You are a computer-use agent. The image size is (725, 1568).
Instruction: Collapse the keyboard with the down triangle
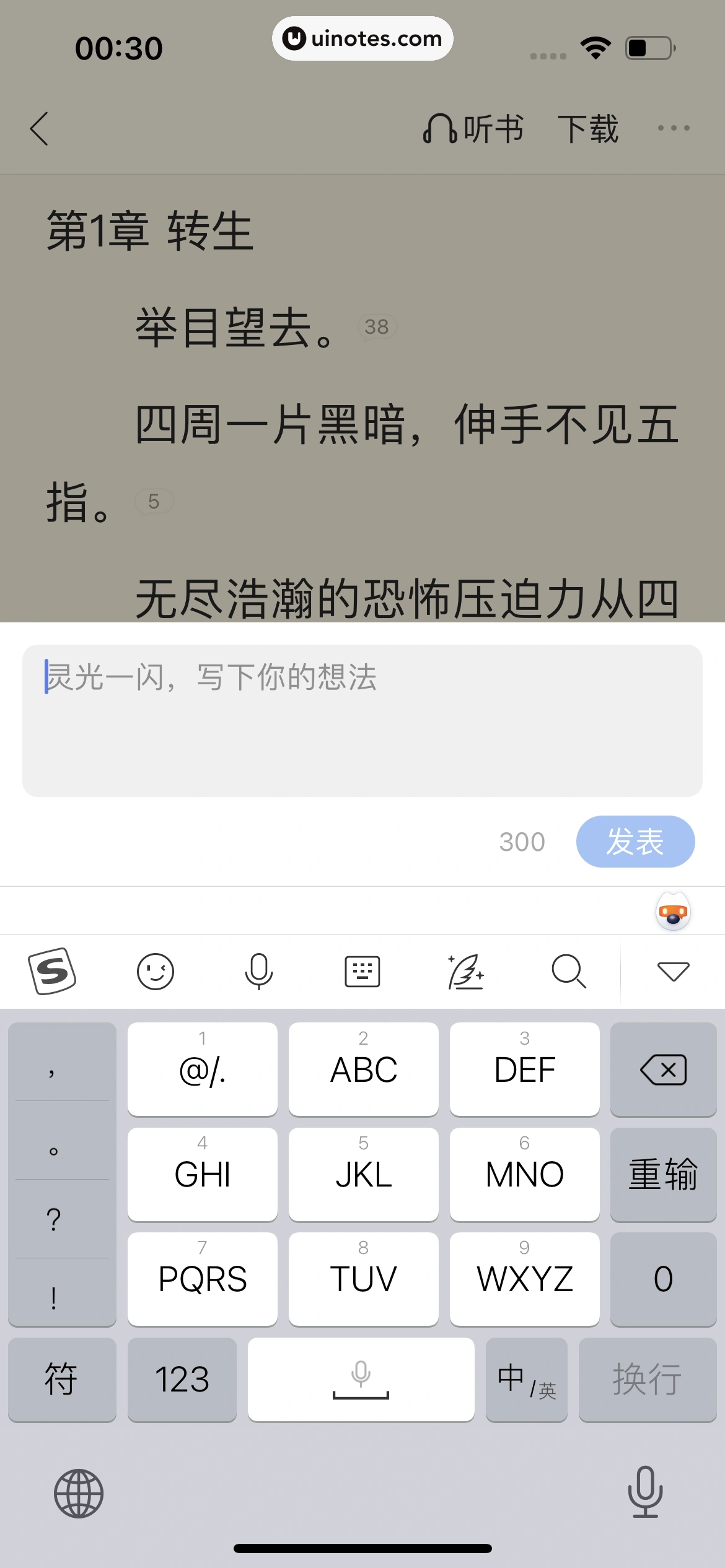[673, 971]
